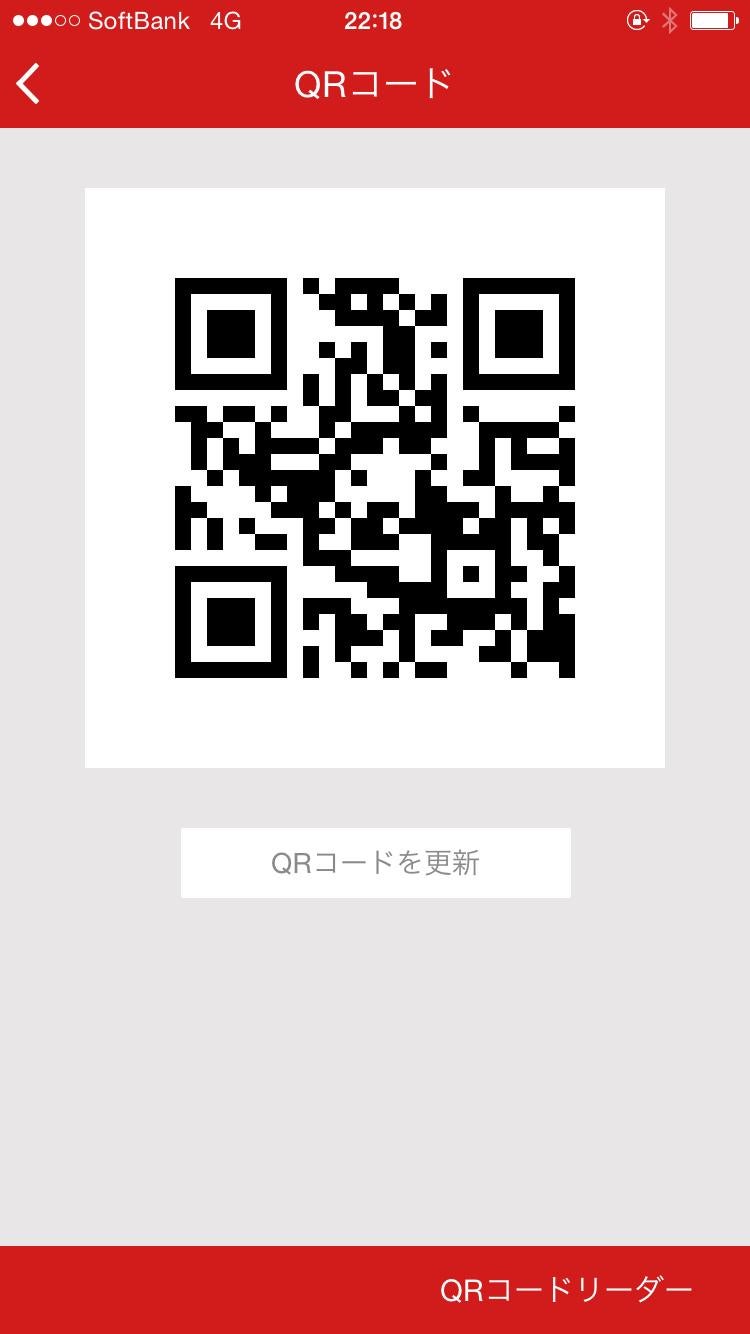Tap the clock showing 22:18
The image size is (750, 1334).
pos(373,20)
